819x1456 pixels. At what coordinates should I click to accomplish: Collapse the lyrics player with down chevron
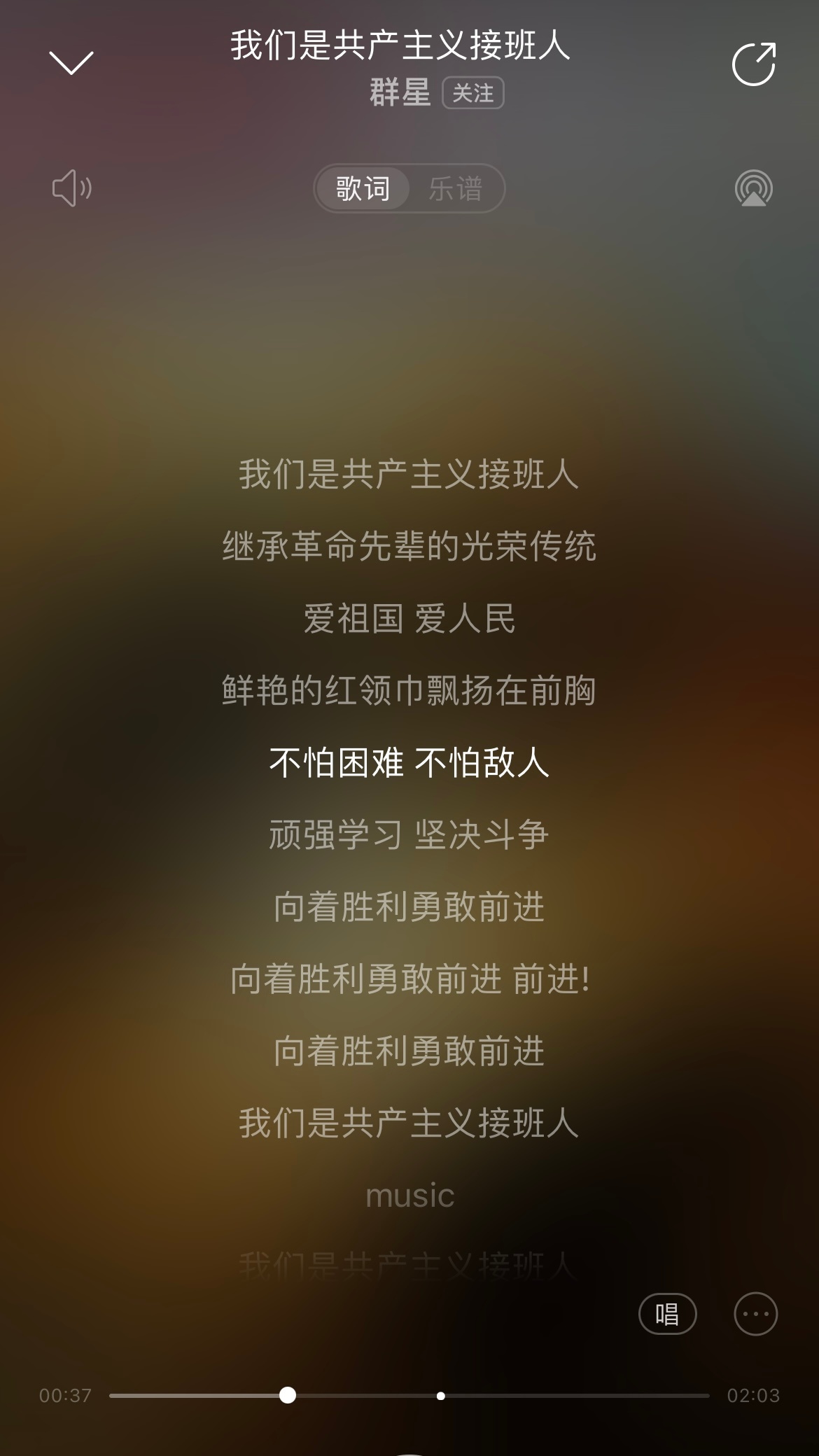click(x=71, y=63)
